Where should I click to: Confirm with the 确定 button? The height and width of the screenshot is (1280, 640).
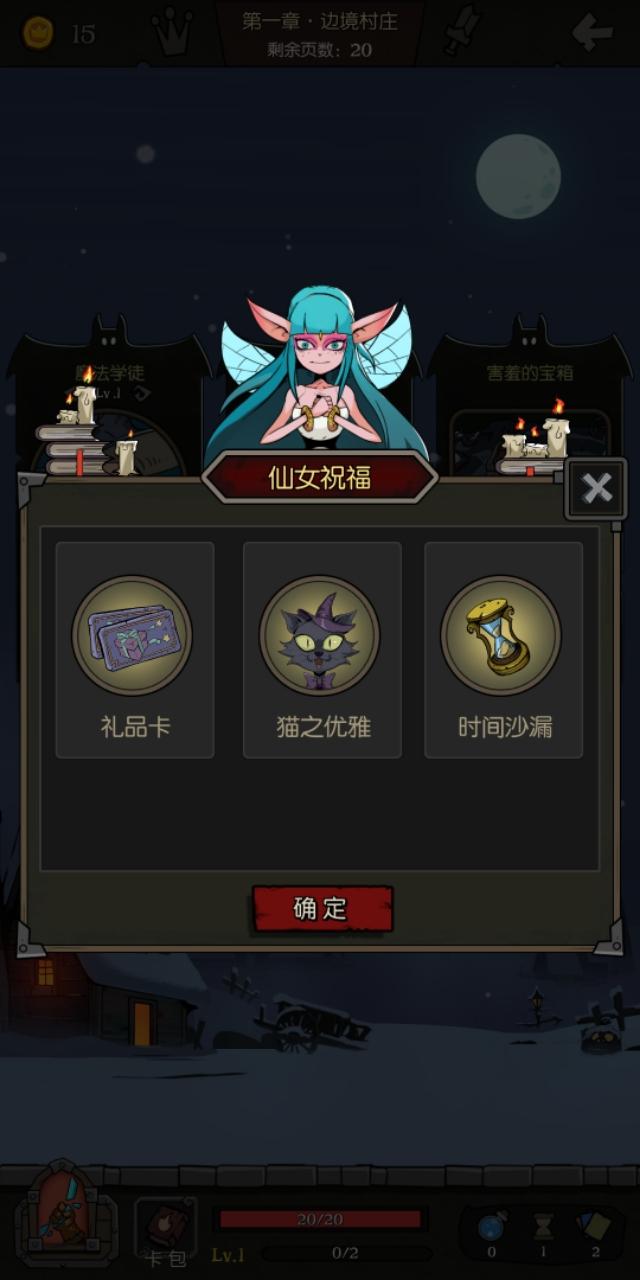[x=322, y=908]
